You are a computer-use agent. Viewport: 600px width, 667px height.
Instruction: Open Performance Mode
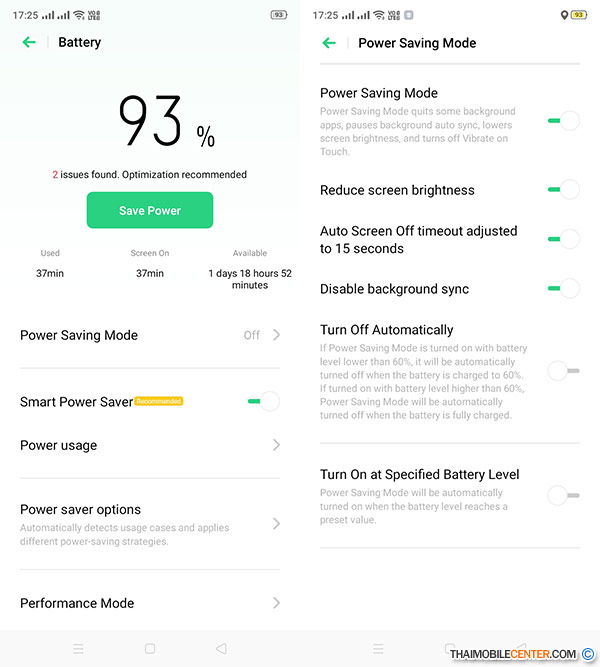click(x=150, y=603)
